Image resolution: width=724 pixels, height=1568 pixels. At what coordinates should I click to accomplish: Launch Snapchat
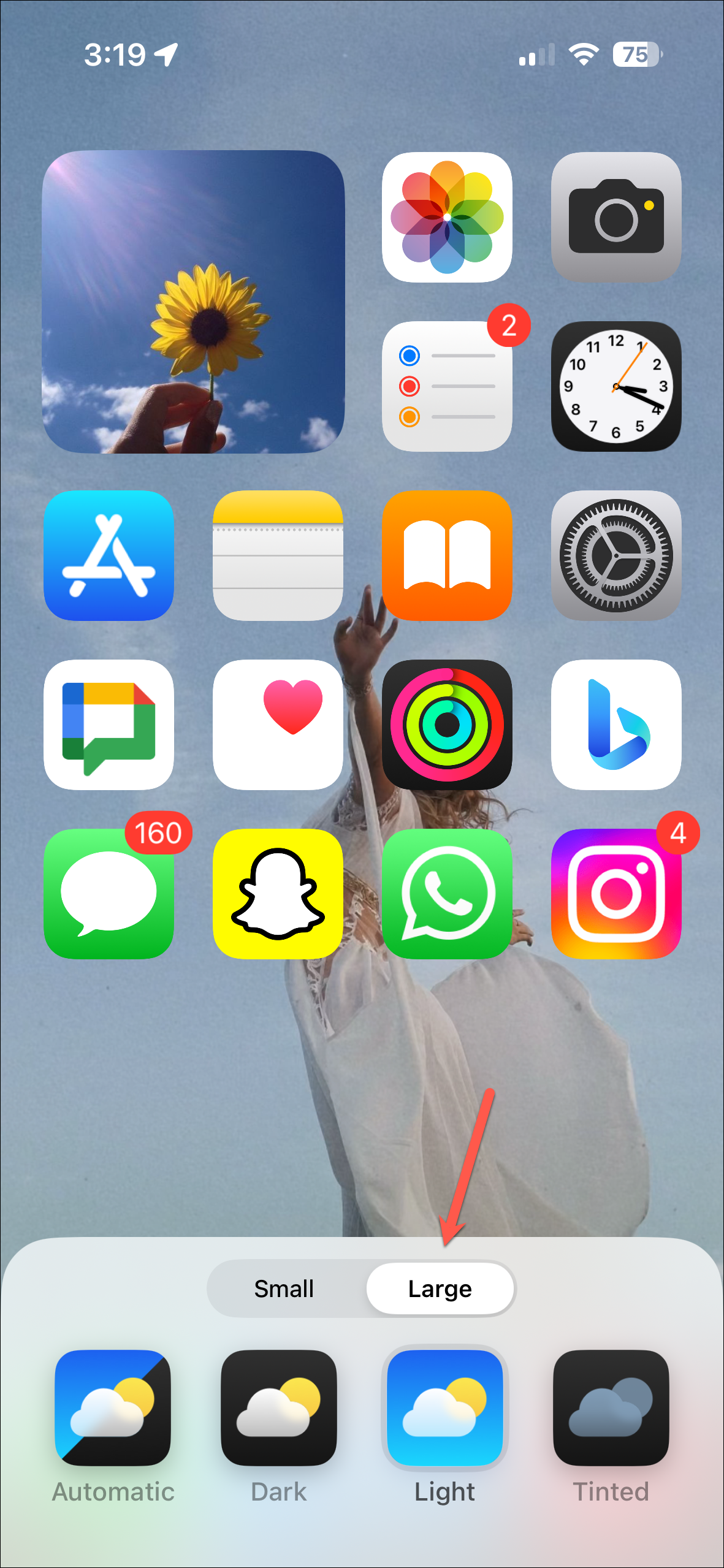click(x=278, y=894)
